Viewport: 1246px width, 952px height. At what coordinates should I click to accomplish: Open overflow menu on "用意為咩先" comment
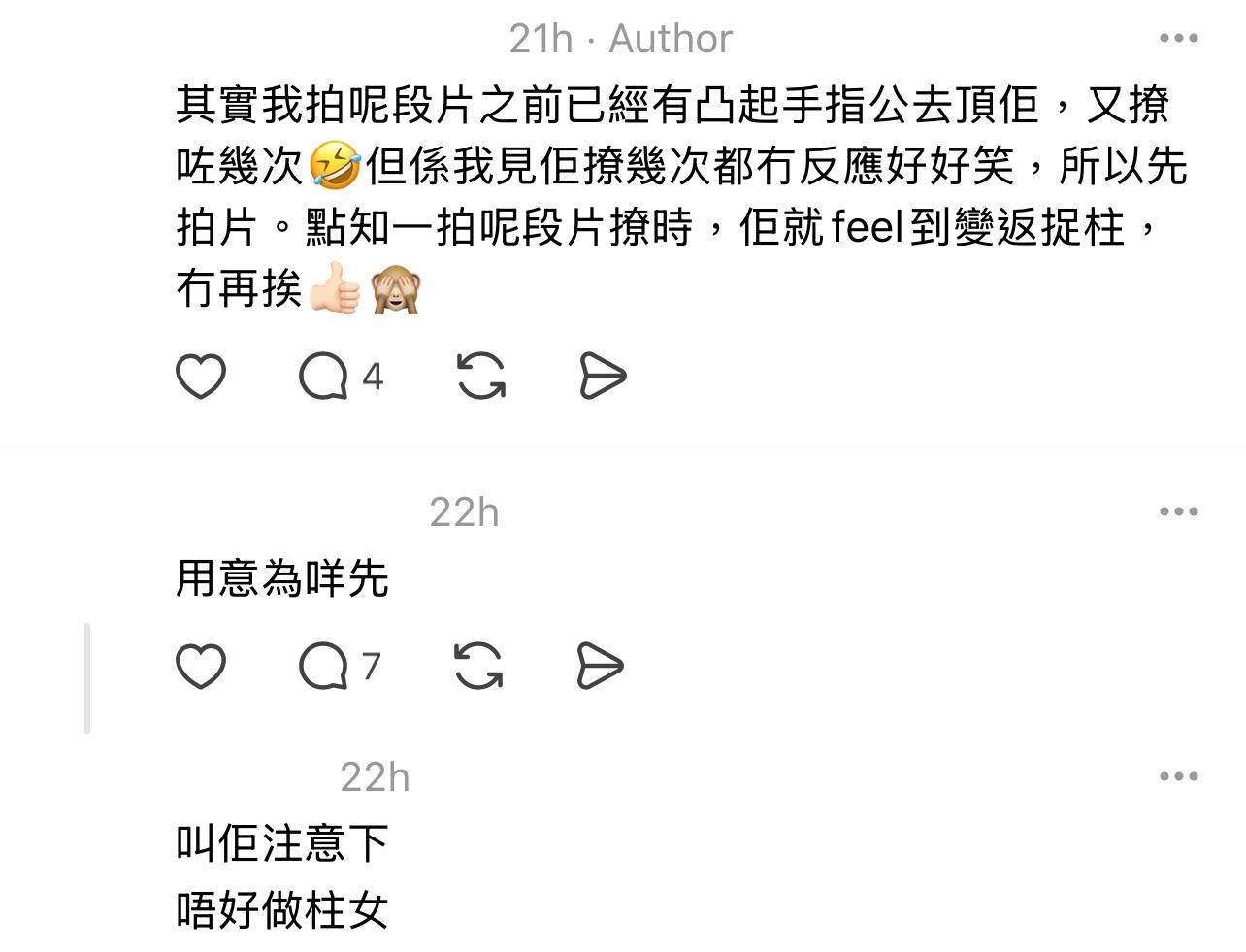[1178, 511]
